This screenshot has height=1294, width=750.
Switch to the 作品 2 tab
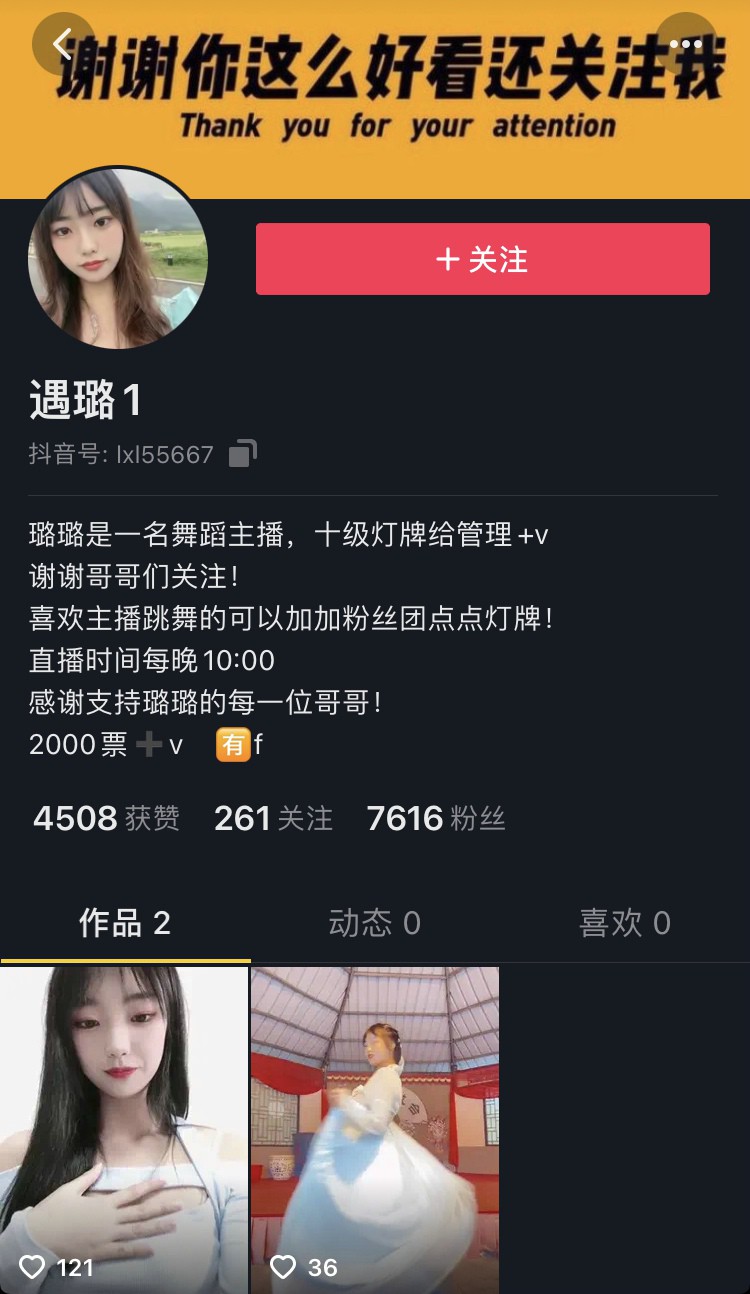[x=125, y=923]
